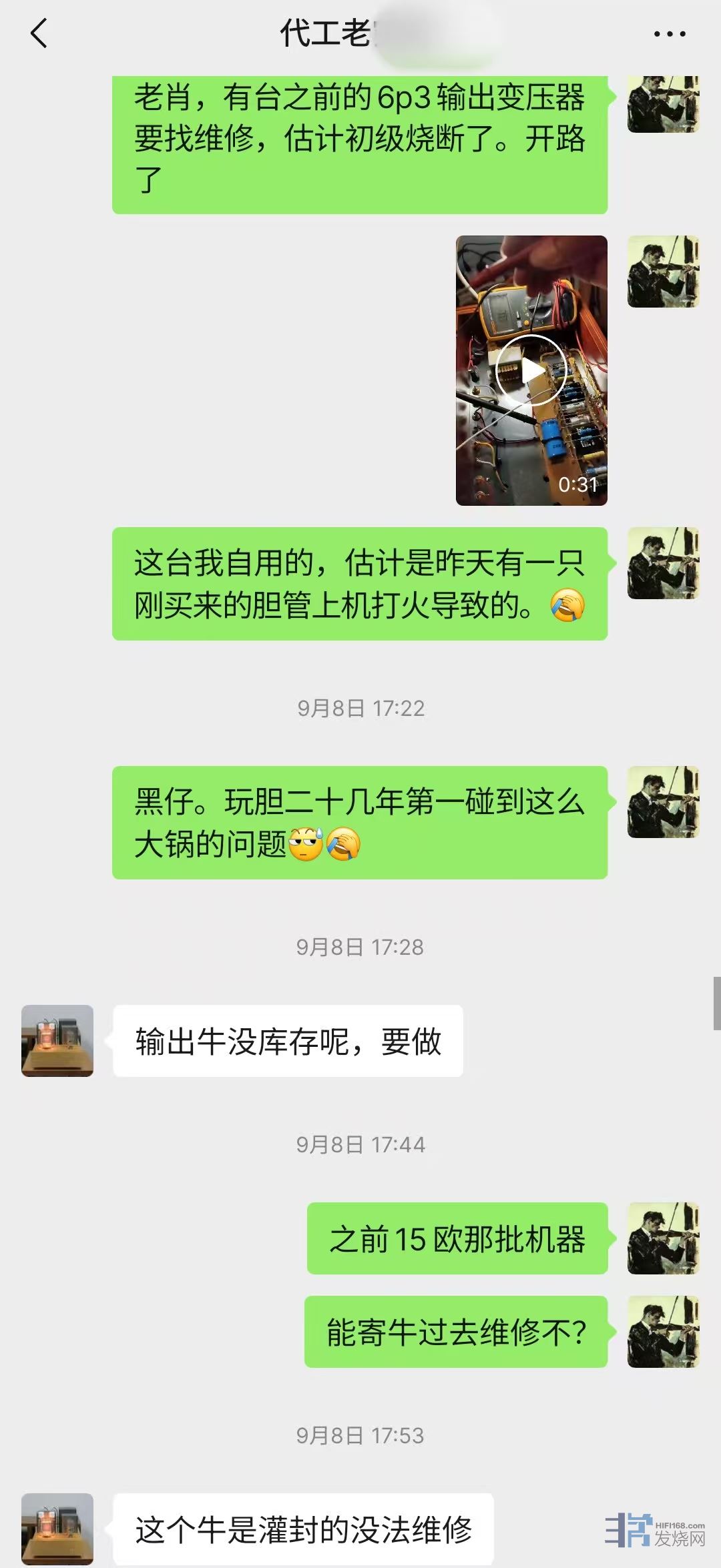This screenshot has height=1568, width=721.
Task: View profile from avatar beside "之前15欧那批机器"
Action: pos(663,1238)
